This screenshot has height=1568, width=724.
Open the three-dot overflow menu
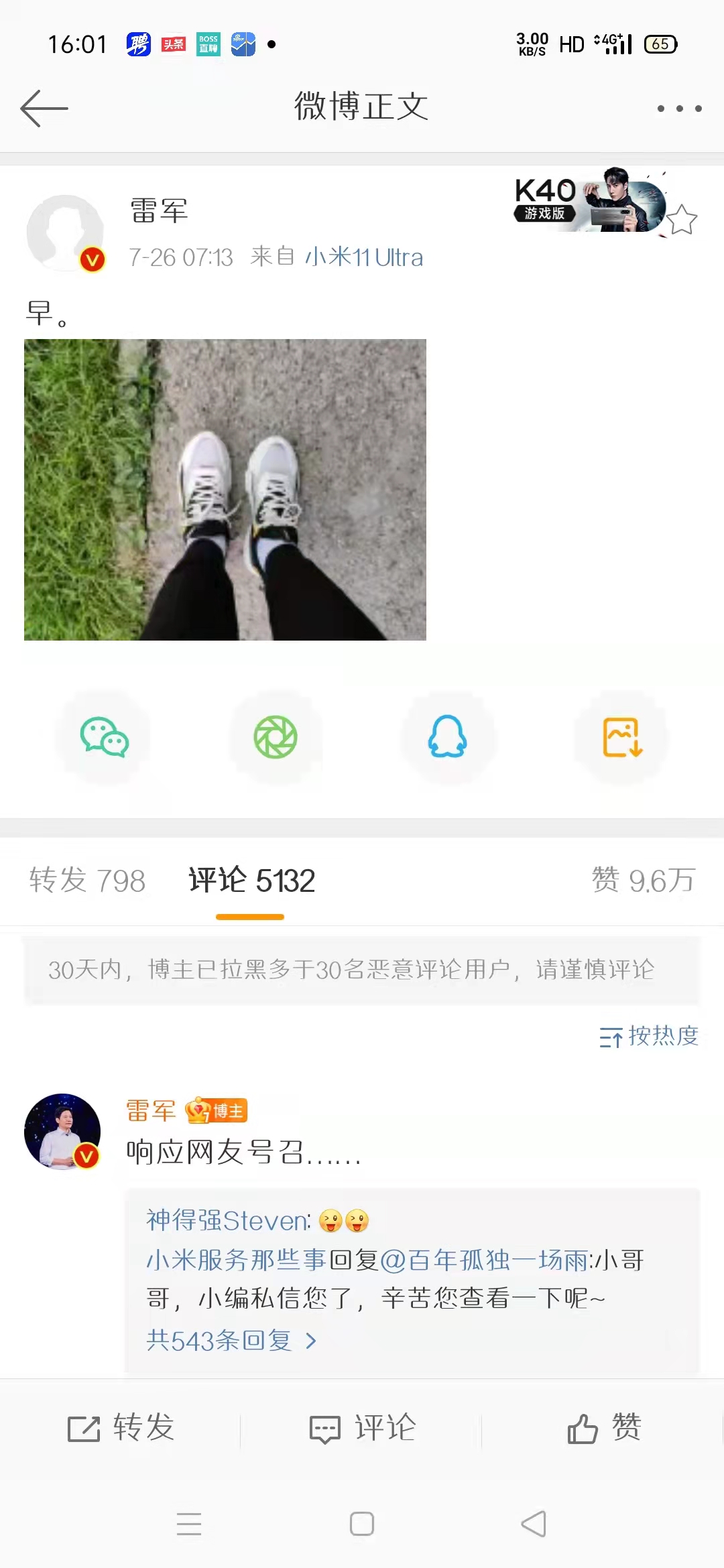pyautogui.click(x=679, y=109)
